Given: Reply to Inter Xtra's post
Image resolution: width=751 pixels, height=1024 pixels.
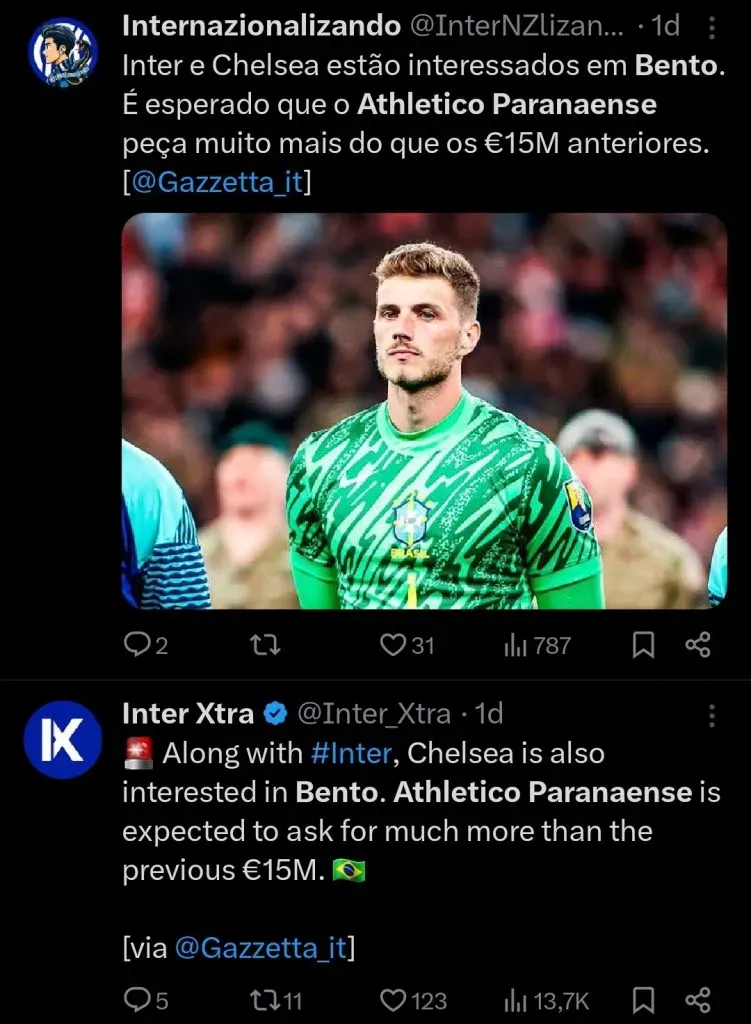Looking at the screenshot, I should (x=136, y=1000).
